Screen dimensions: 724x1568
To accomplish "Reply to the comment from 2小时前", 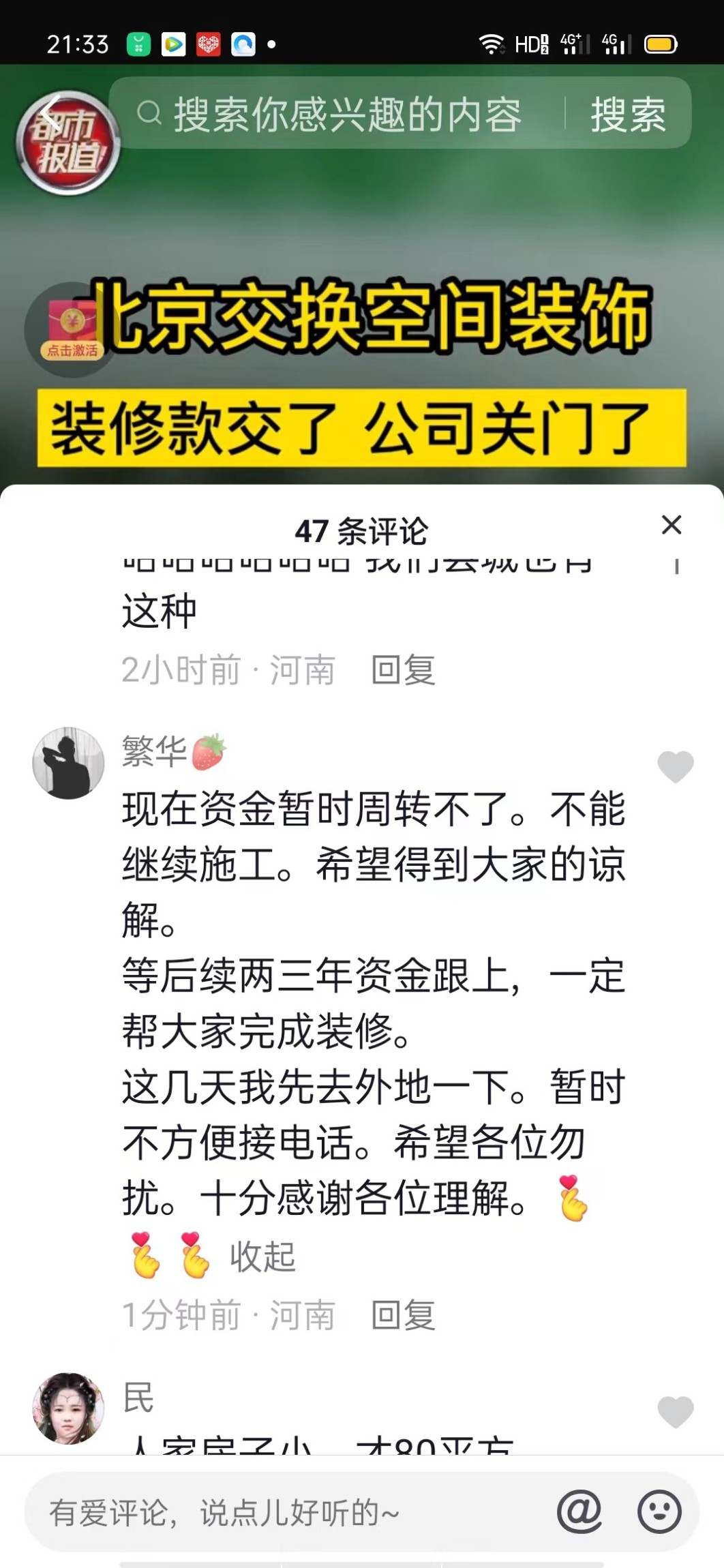I will 403,670.
